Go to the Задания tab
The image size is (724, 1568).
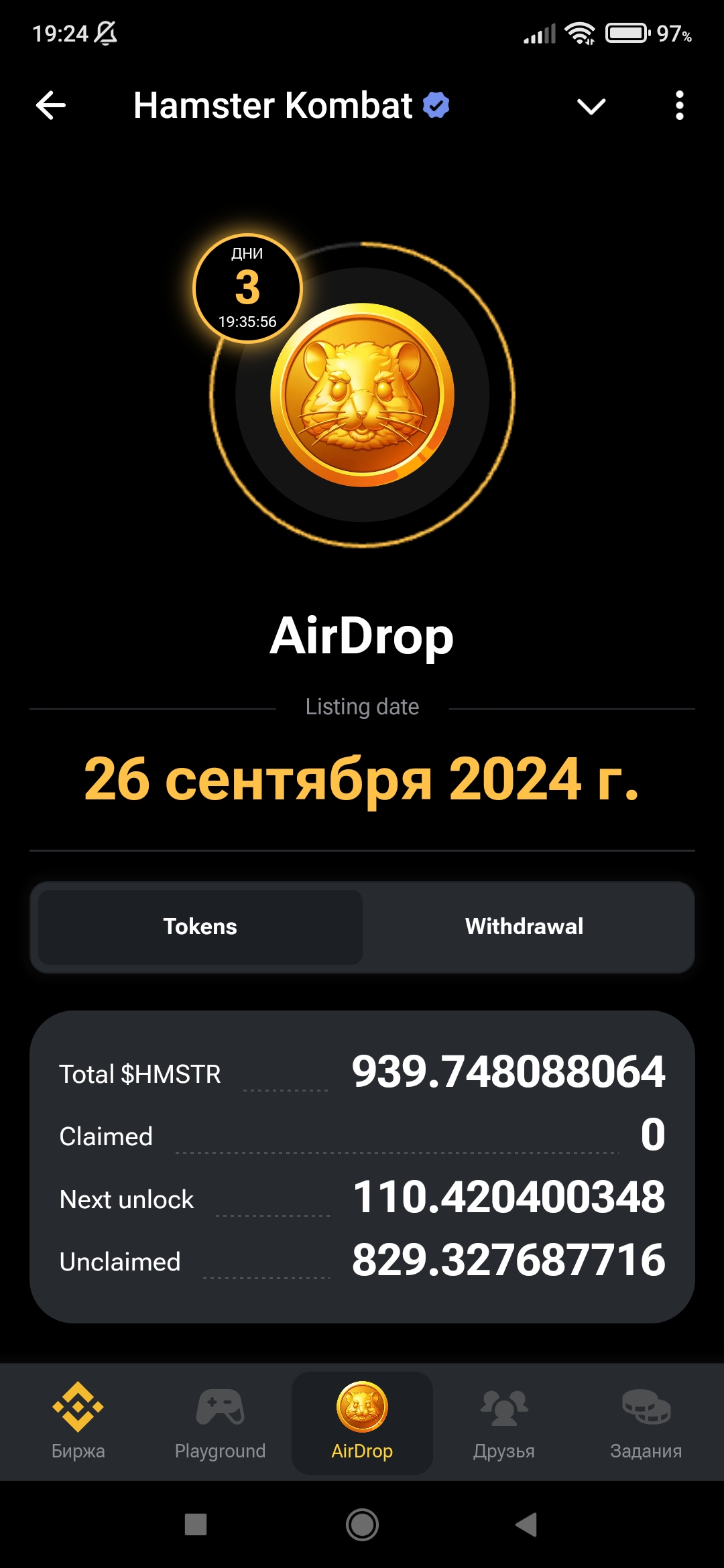(646, 1422)
